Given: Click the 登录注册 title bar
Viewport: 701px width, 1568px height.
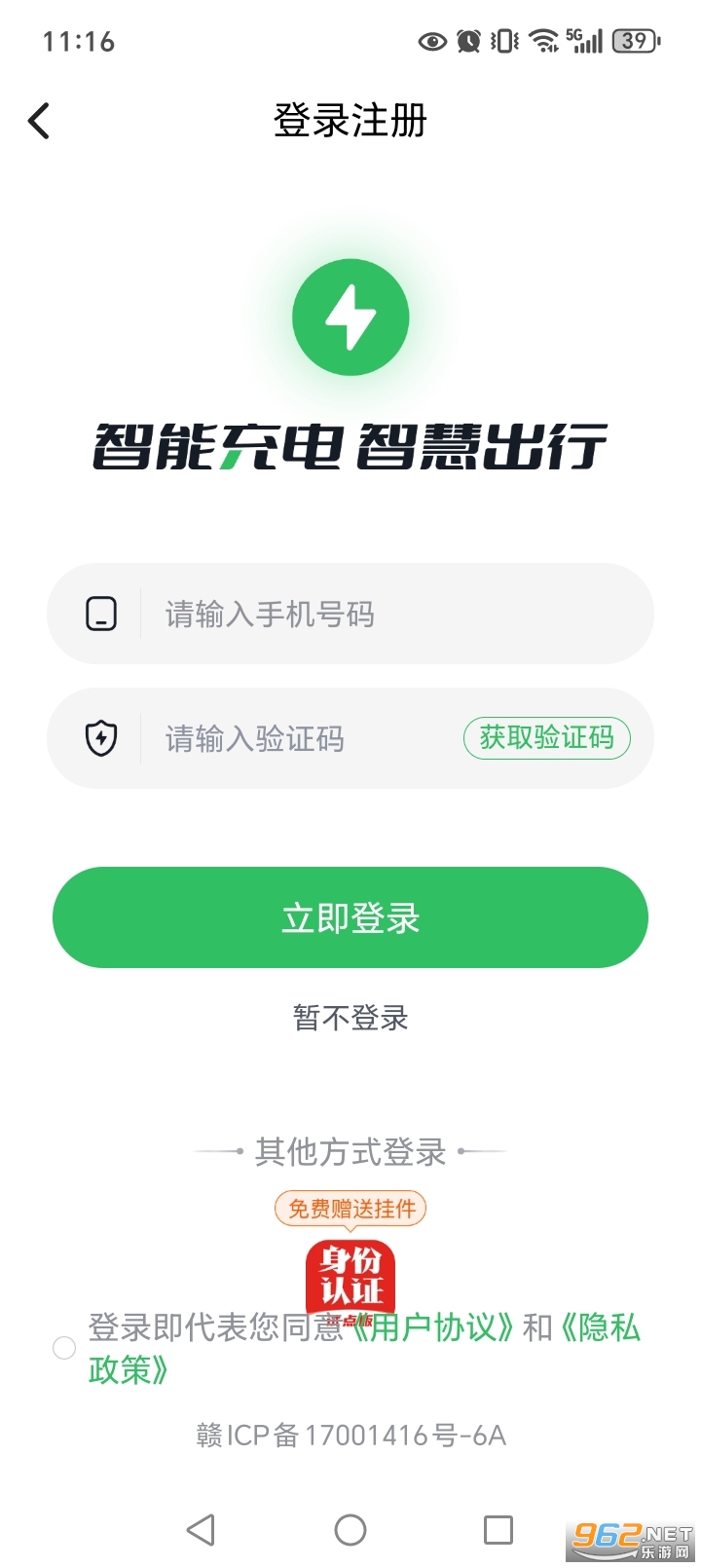Looking at the screenshot, I should (350, 120).
